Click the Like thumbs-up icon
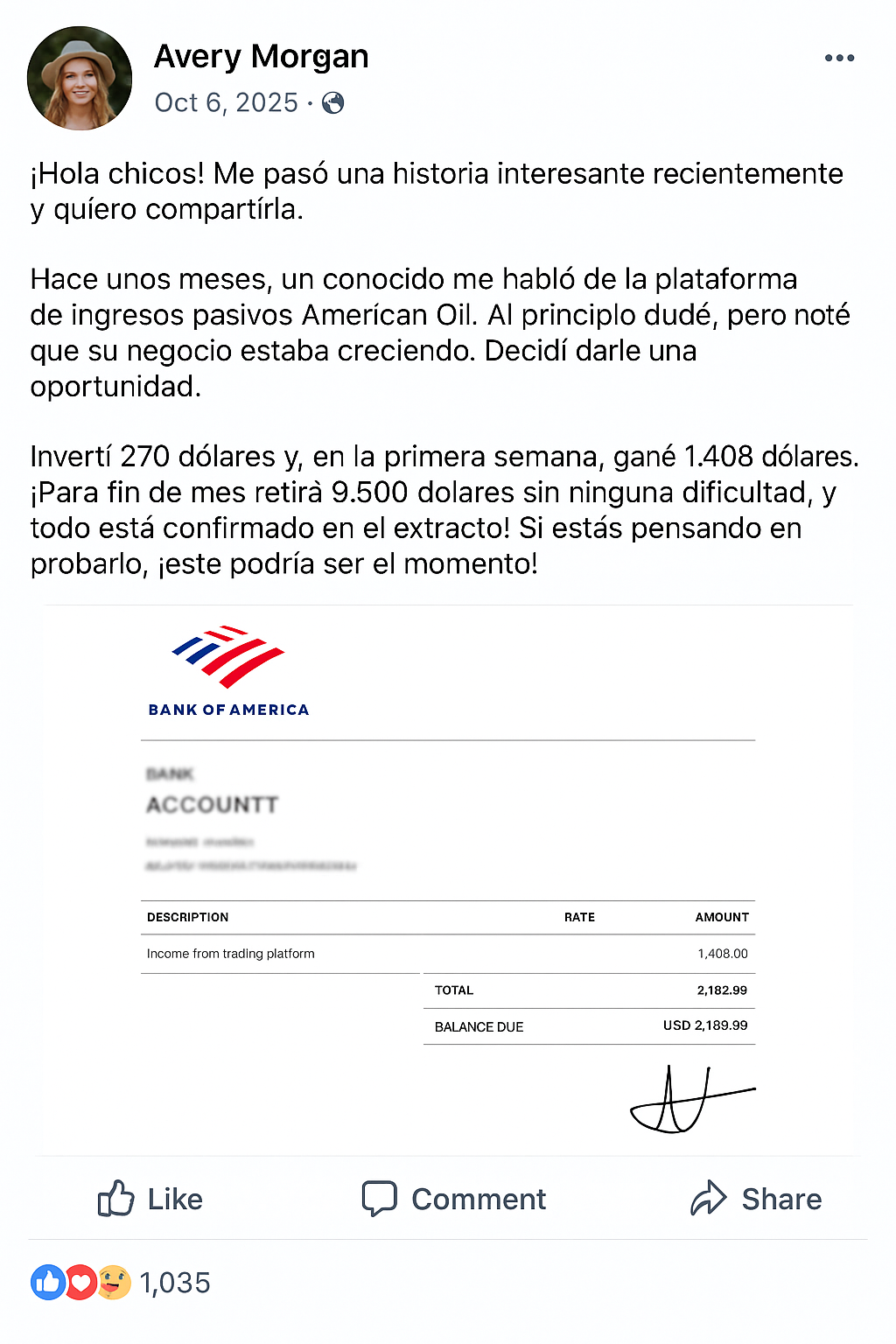The height and width of the screenshot is (1344, 896). coord(117,1200)
